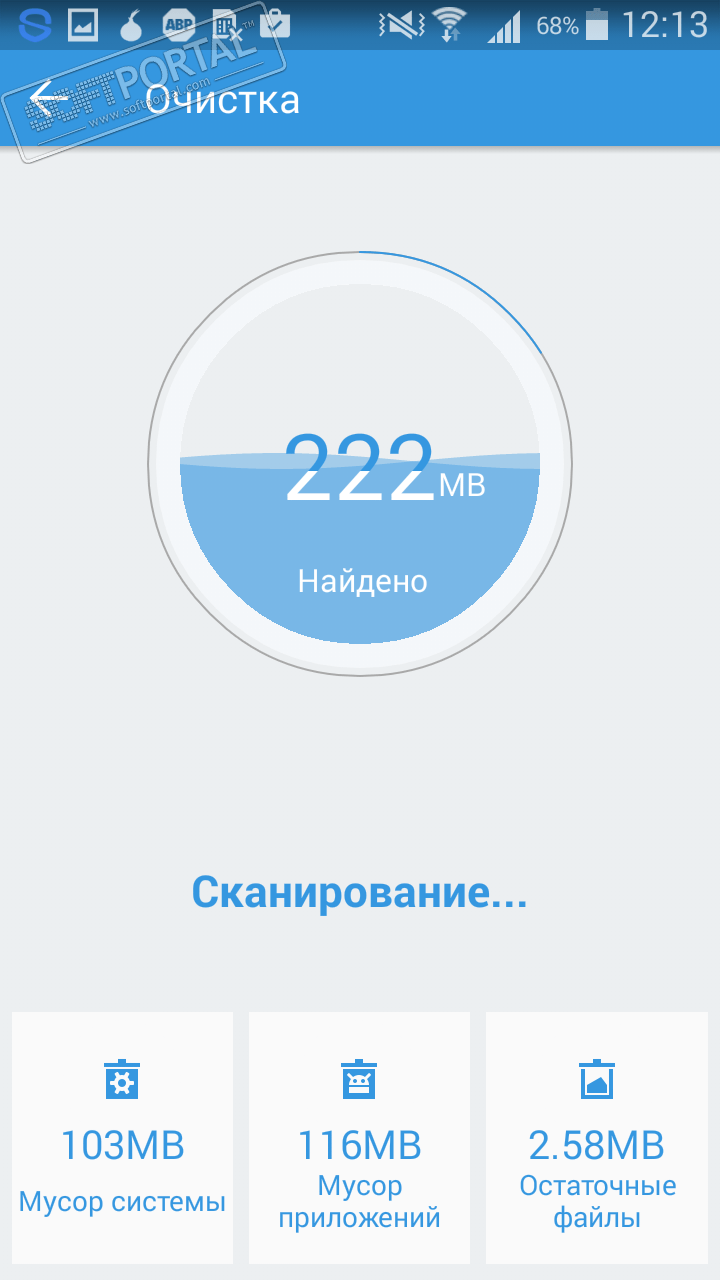Open the Остаточные файлы 2.58MB card

[x=597, y=1138]
